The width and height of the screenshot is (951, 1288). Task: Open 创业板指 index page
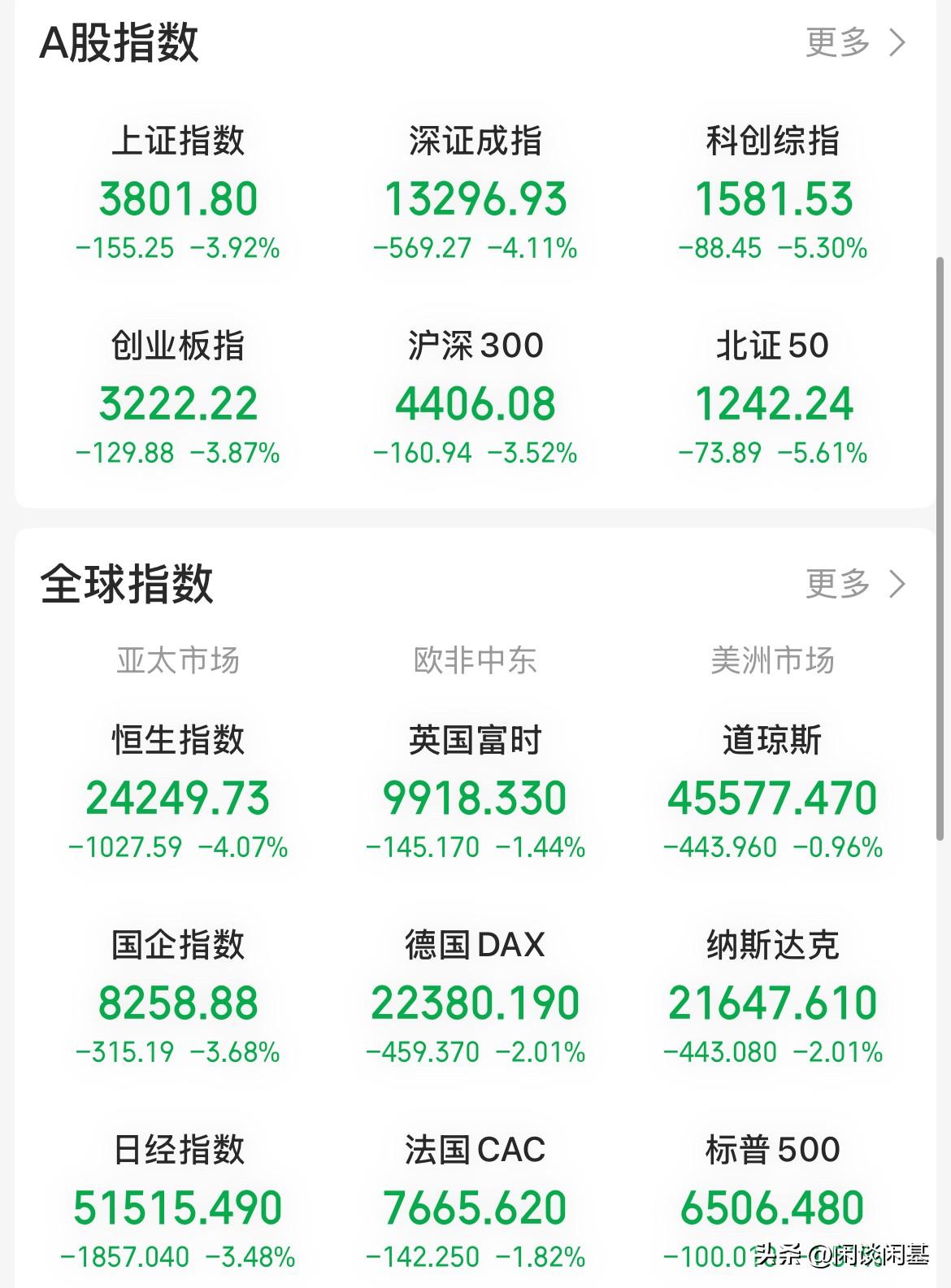coord(179,398)
